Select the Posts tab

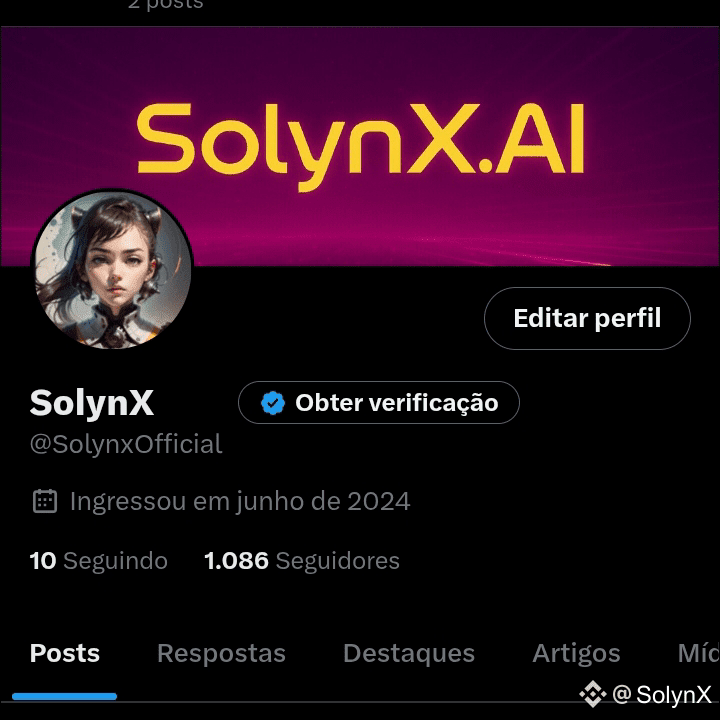tap(65, 654)
